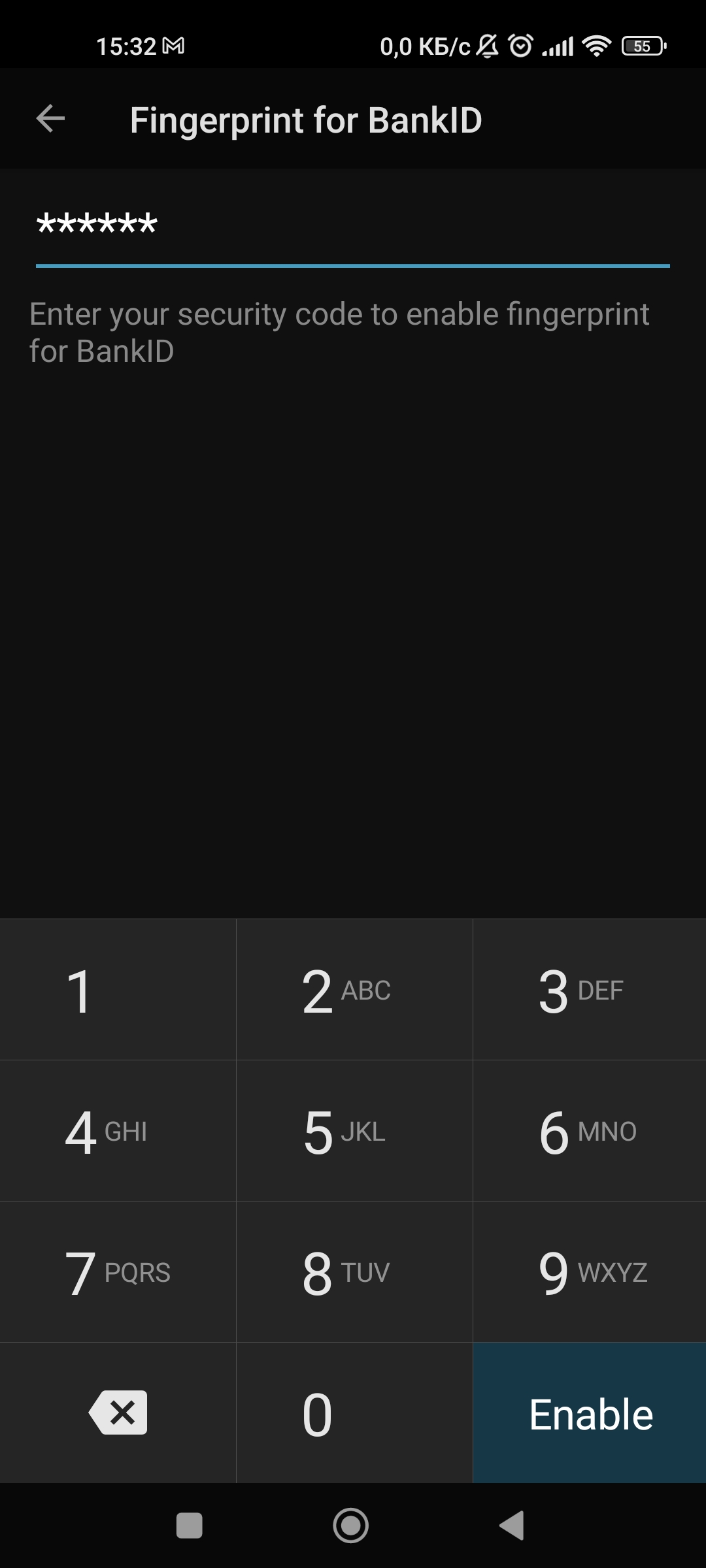Go to home screen via navigation bar
The width and height of the screenshot is (706, 1568).
click(351, 1526)
